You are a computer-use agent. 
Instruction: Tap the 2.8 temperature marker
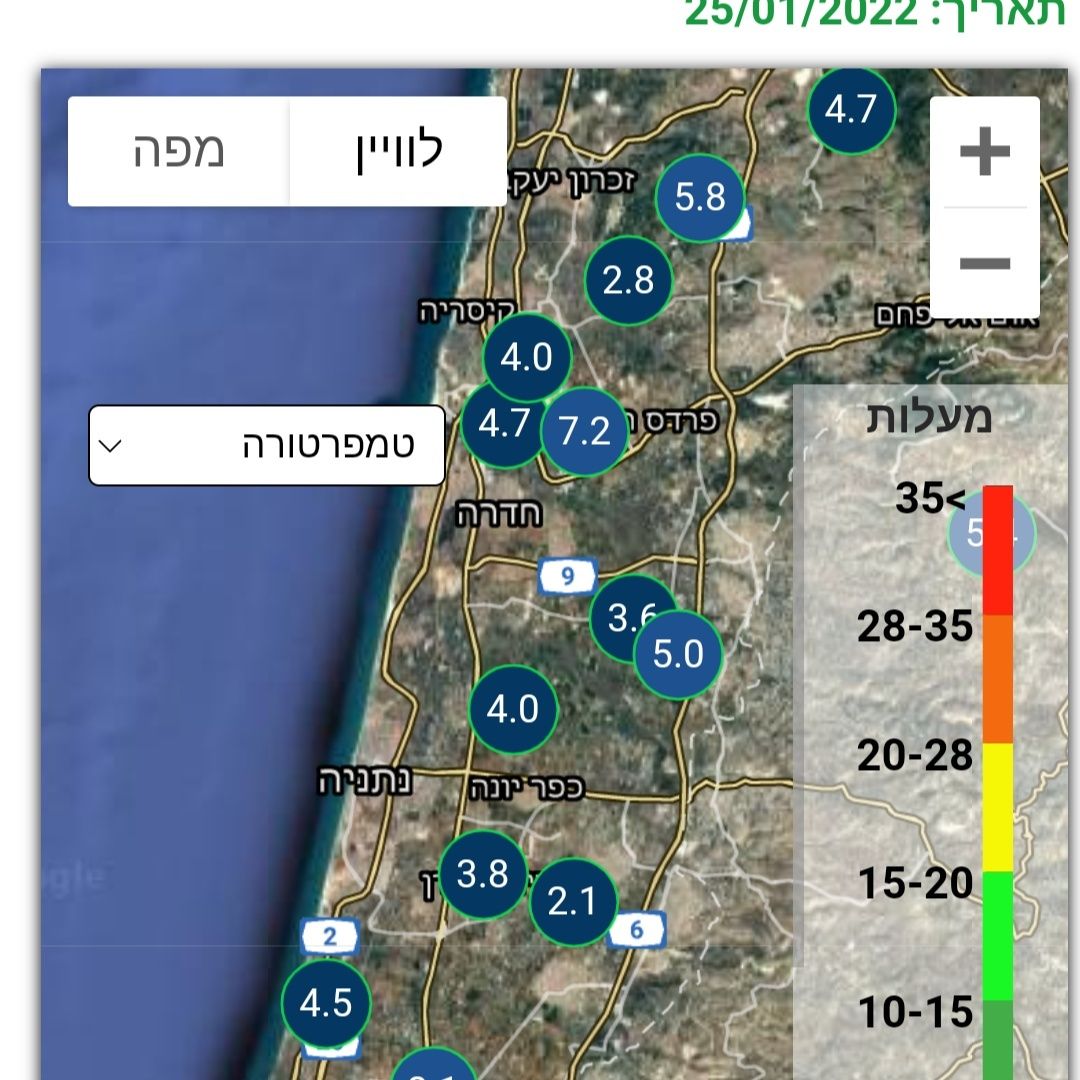point(628,280)
